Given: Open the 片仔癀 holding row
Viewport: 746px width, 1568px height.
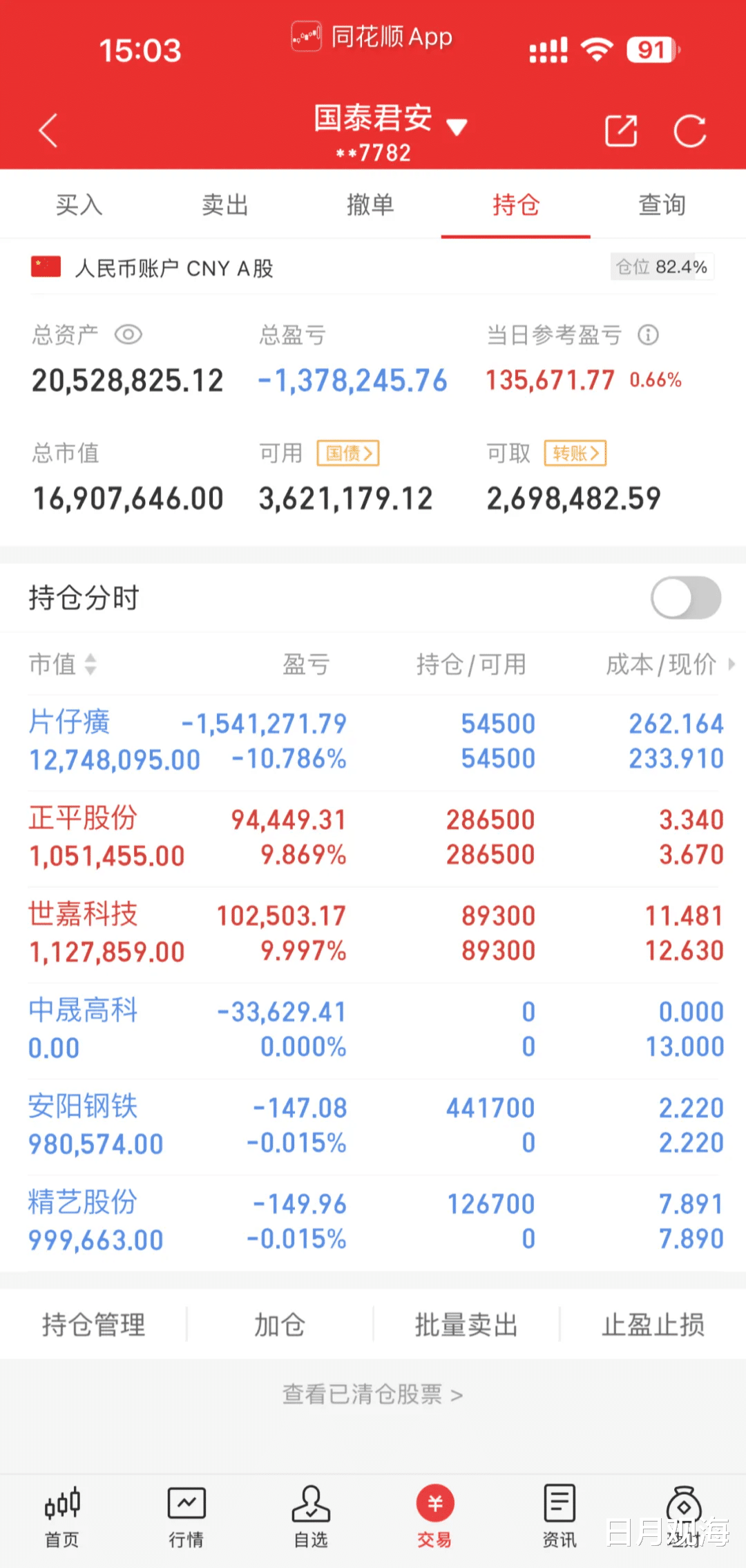Looking at the screenshot, I should [x=373, y=742].
